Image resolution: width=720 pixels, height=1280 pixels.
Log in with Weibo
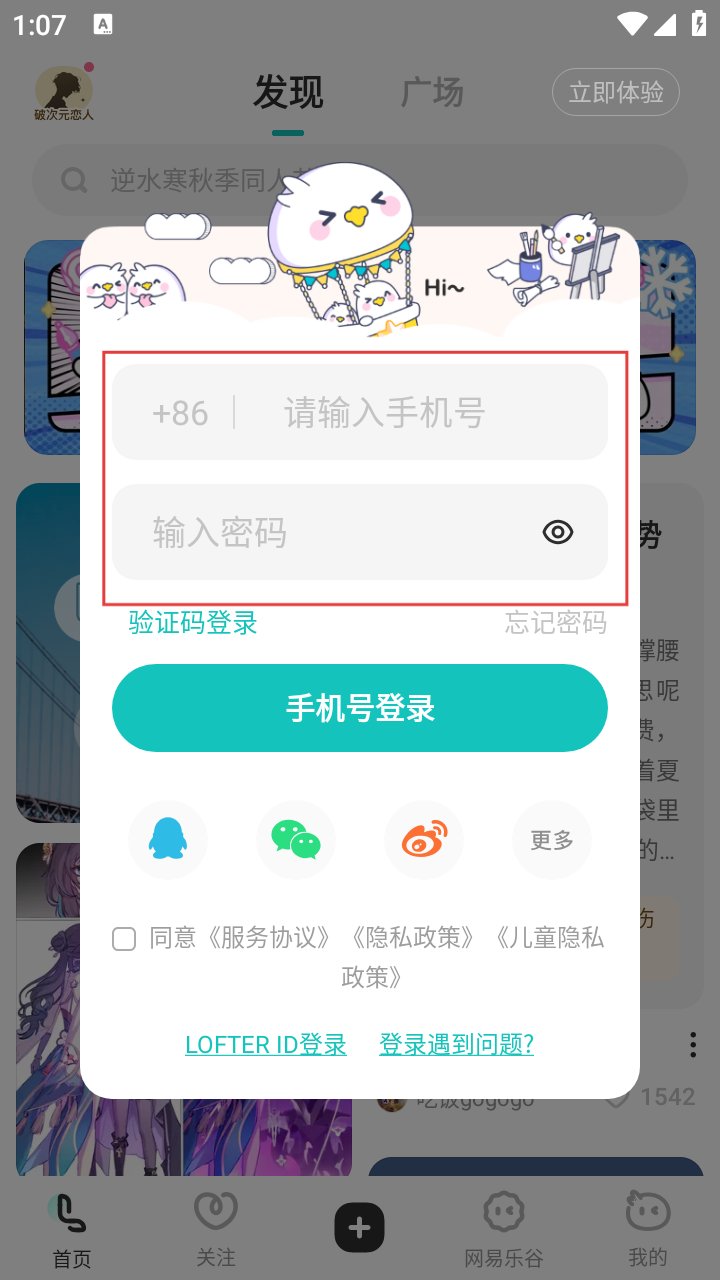click(424, 840)
